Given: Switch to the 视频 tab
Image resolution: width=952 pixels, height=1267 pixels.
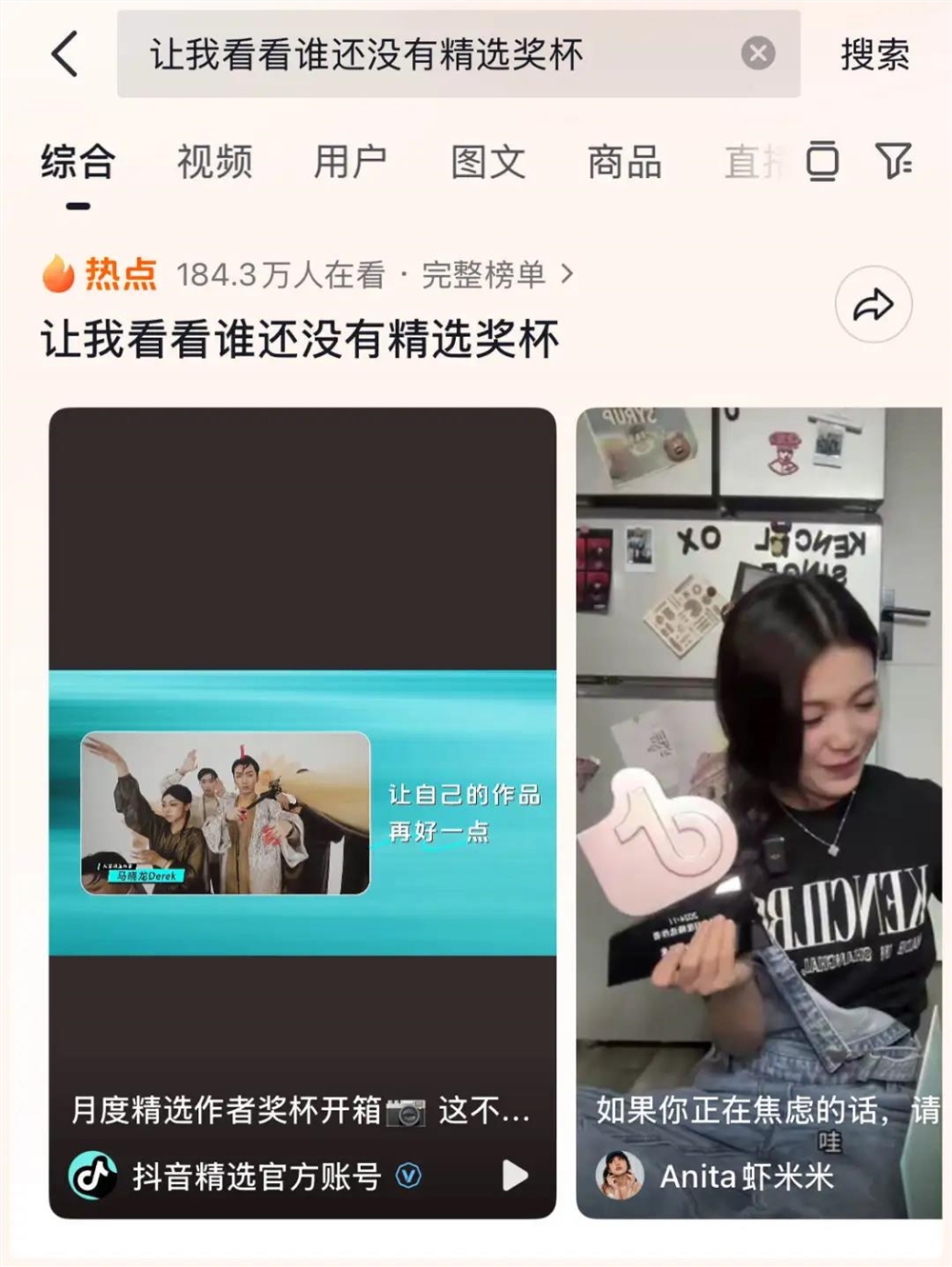Looking at the screenshot, I should 214,162.
